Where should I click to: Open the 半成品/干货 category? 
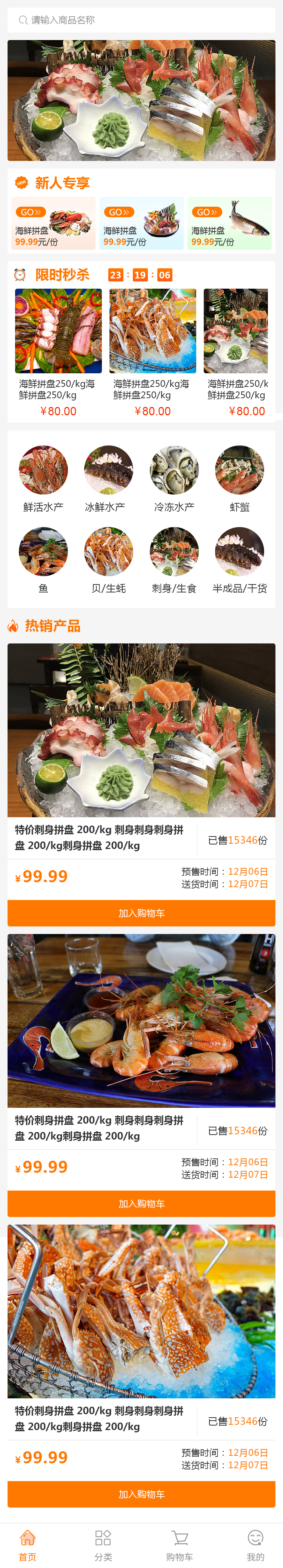[239, 560]
